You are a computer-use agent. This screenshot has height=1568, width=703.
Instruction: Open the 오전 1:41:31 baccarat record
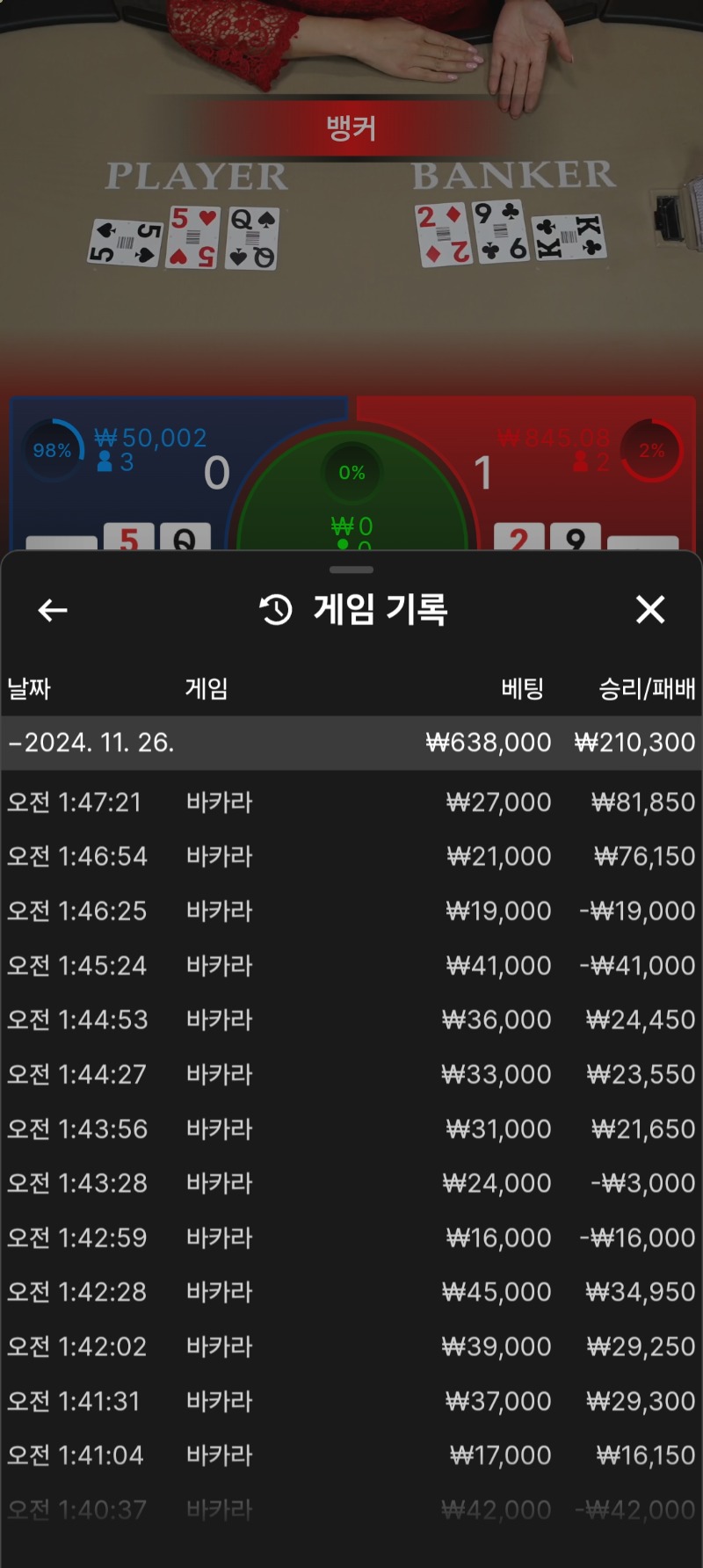(351, 1401)
